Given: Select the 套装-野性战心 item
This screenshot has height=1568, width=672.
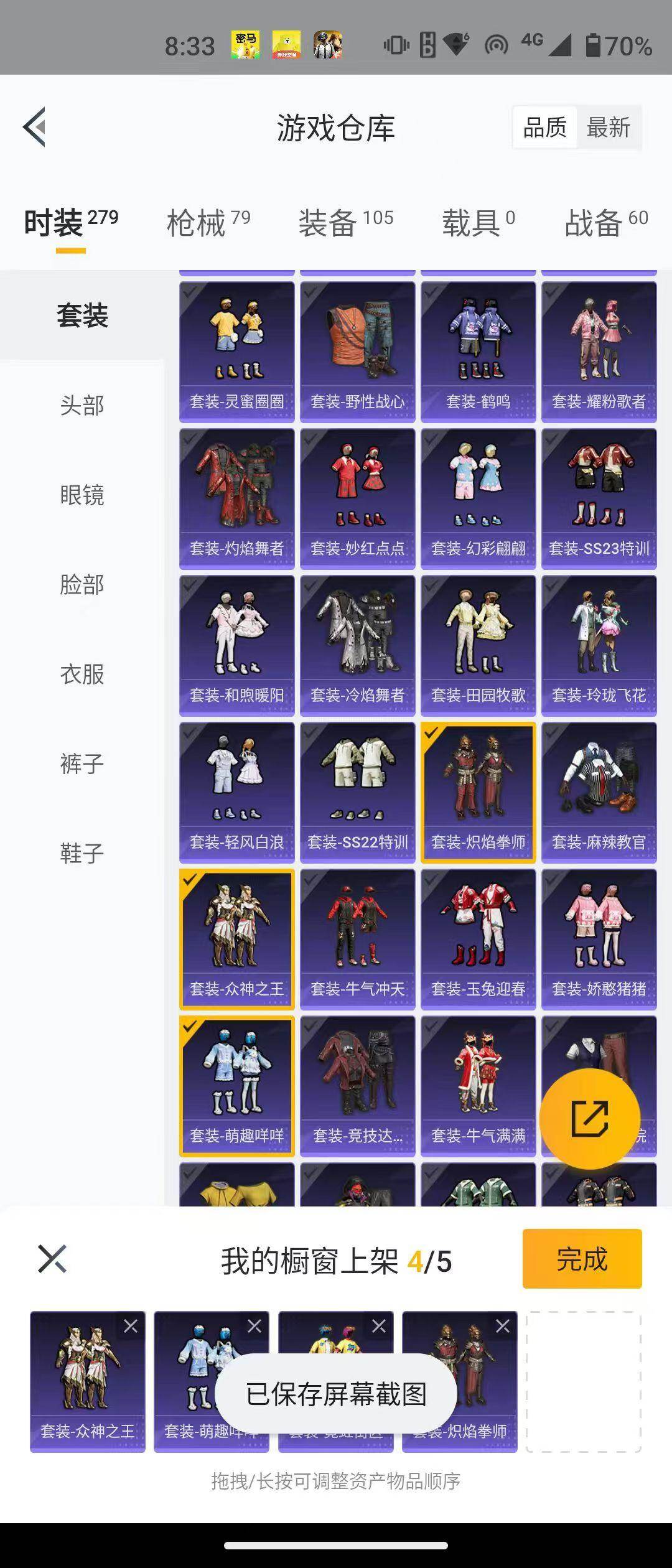Looking at the screenshot, I should pyautogui.click(x=357, y=351).
